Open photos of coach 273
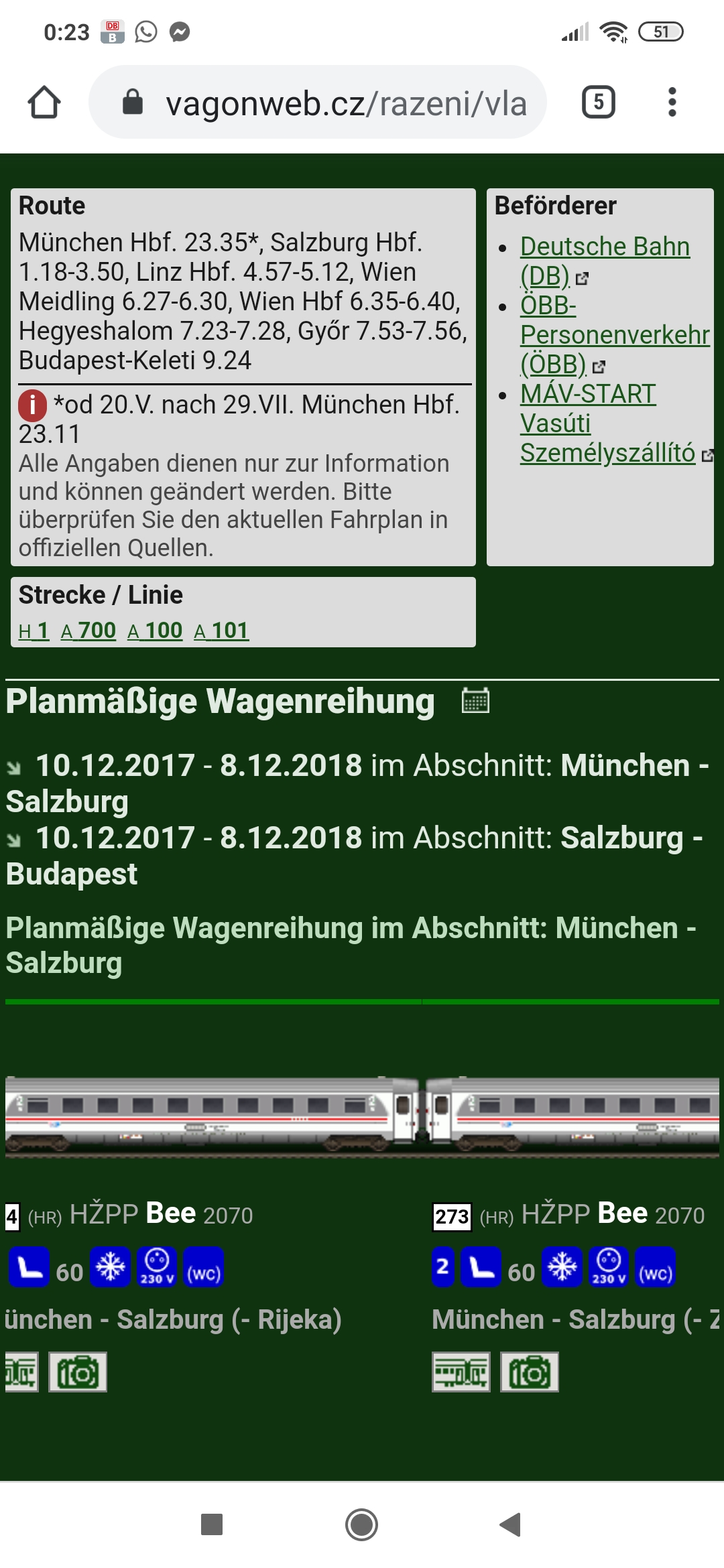The height and width of the screenshot is (1568, 724). pyautogui.click(x=530, y=1372)
